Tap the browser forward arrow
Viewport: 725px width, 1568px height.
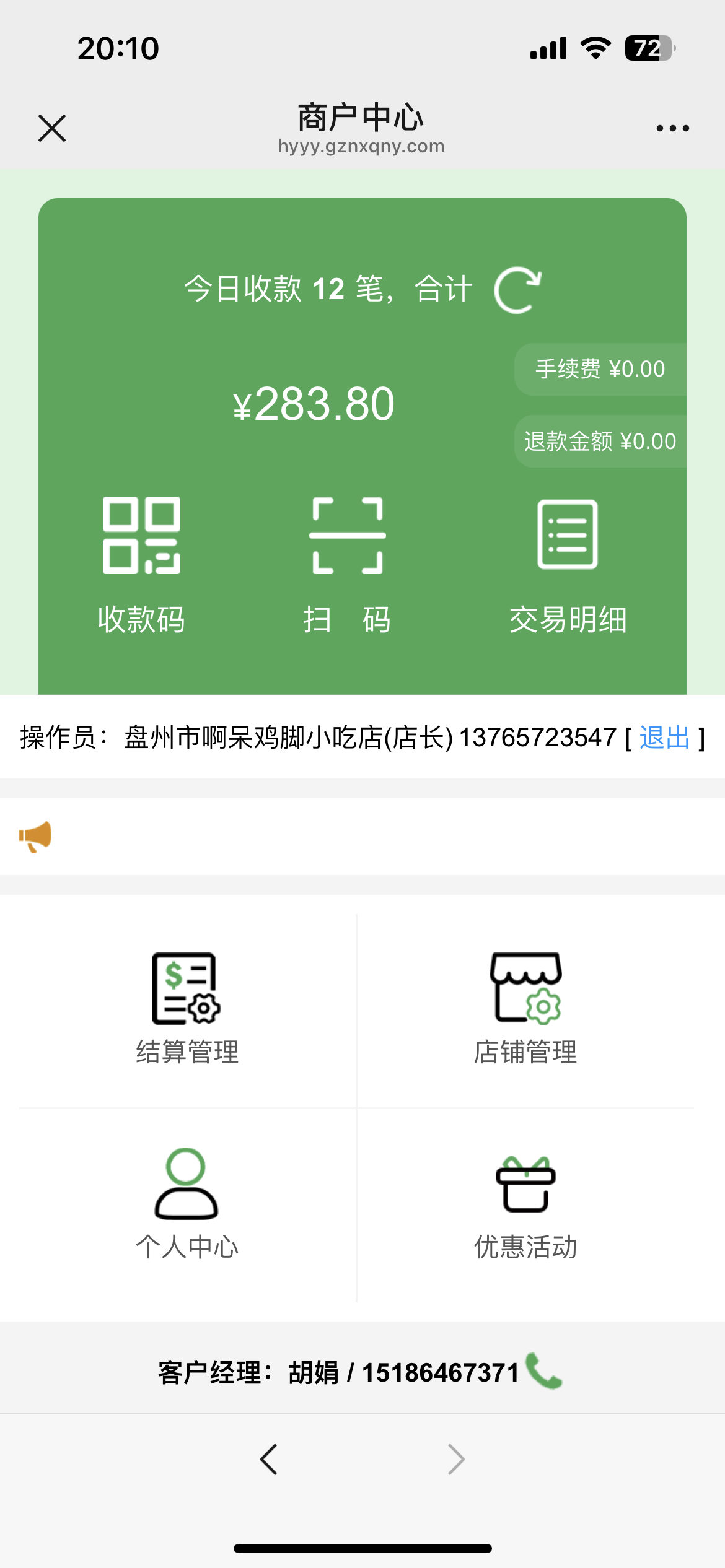pyautogui.click(x=456, y=1460)
